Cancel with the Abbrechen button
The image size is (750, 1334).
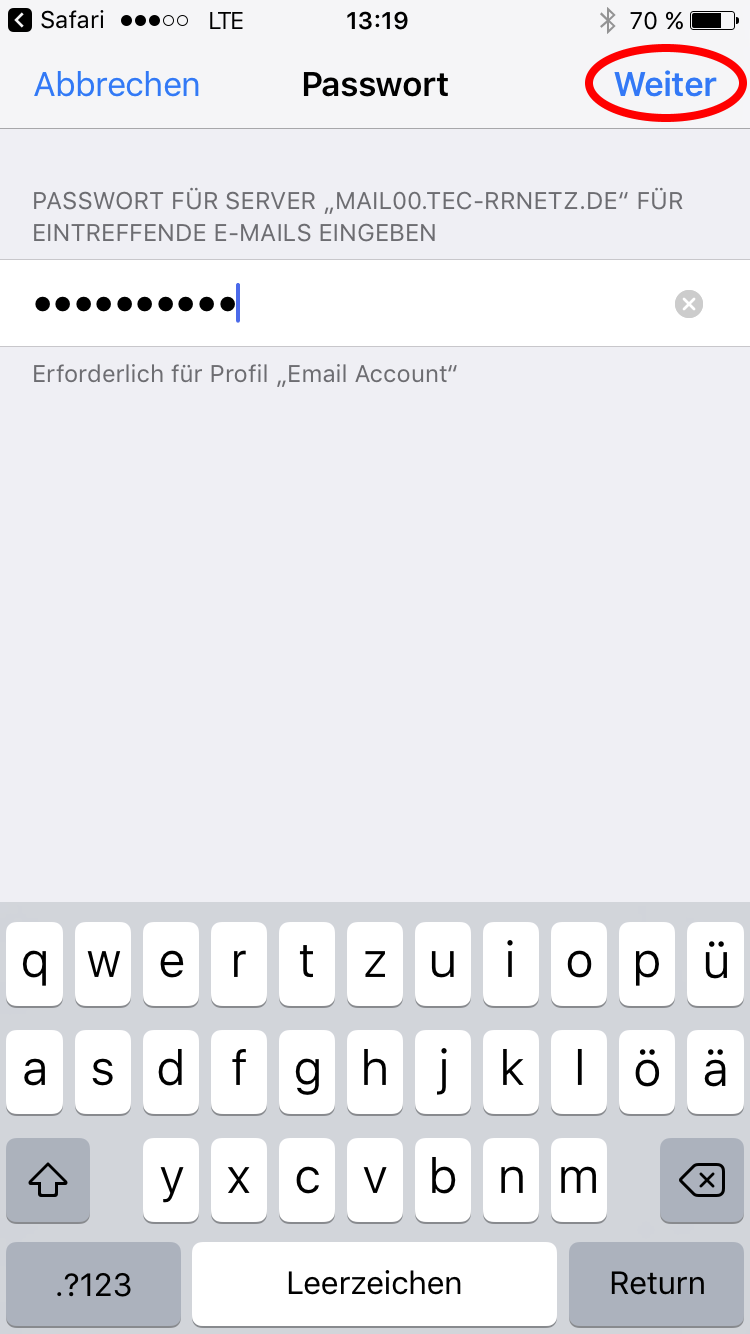click(x=117, y=85)
